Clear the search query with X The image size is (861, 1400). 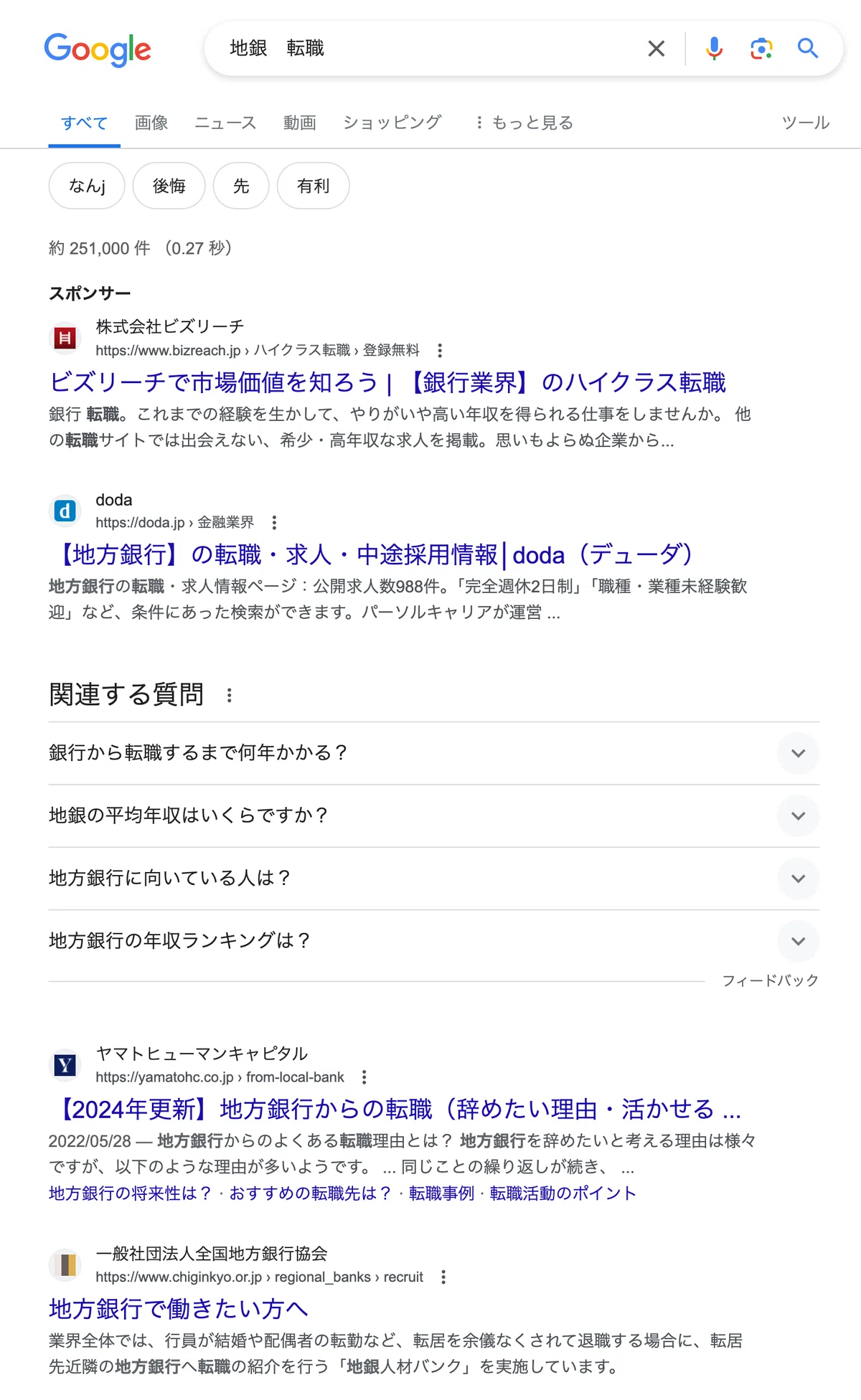click(x=656, y=49)
